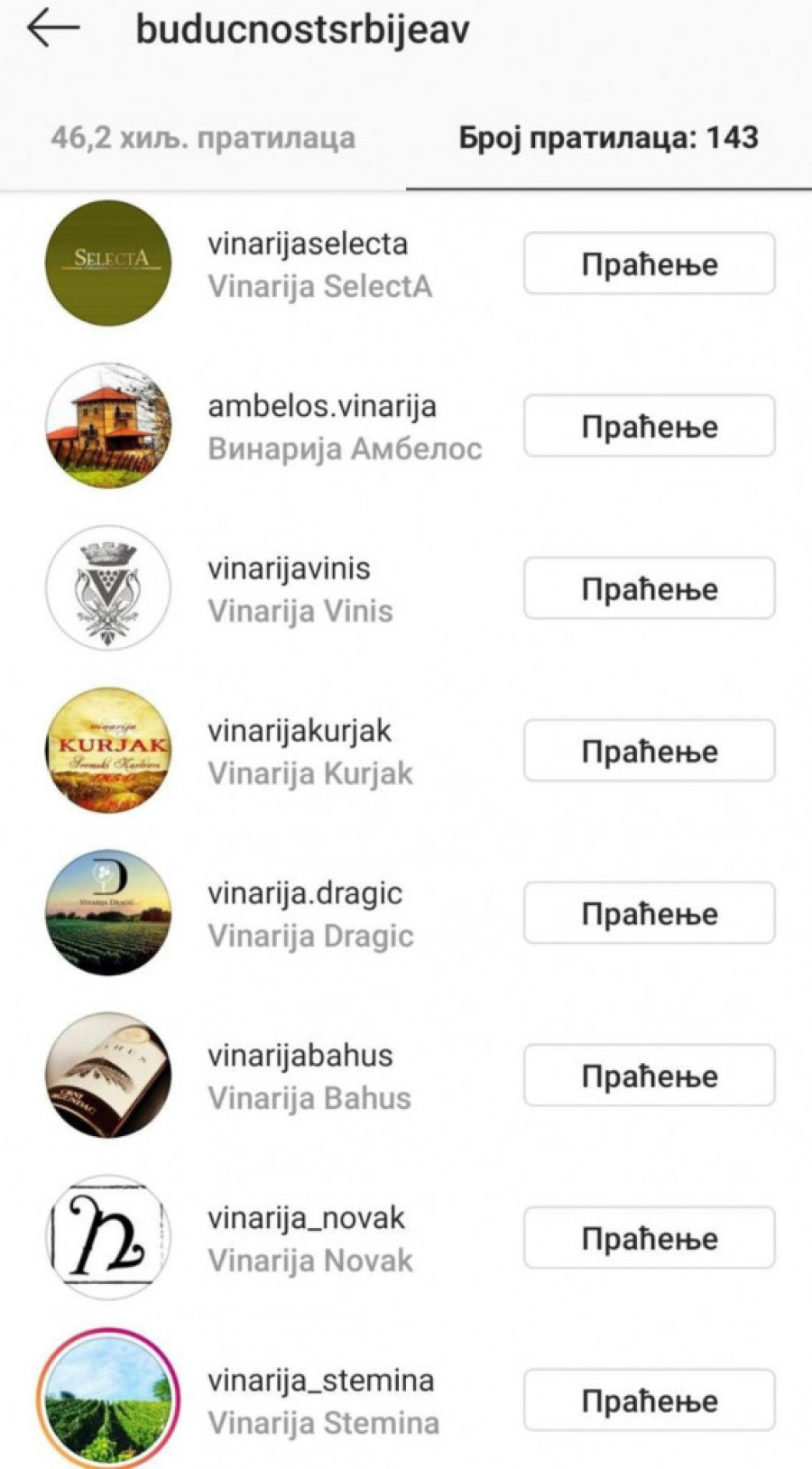This screenshot has width=812, height=1469.
Task: Open the ambelos.vinarija profile
Action: (322, 407)
